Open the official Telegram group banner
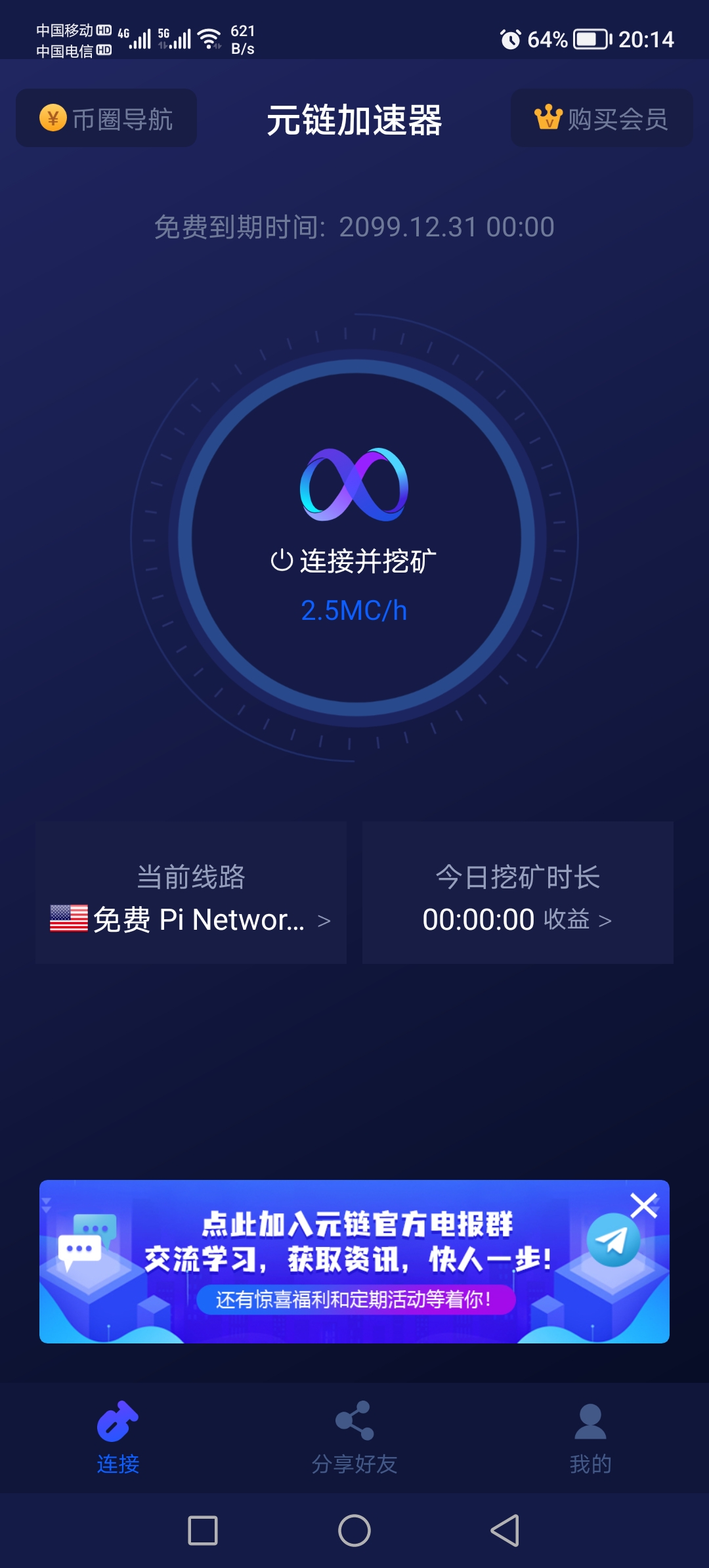 [x=348, y=1262]
